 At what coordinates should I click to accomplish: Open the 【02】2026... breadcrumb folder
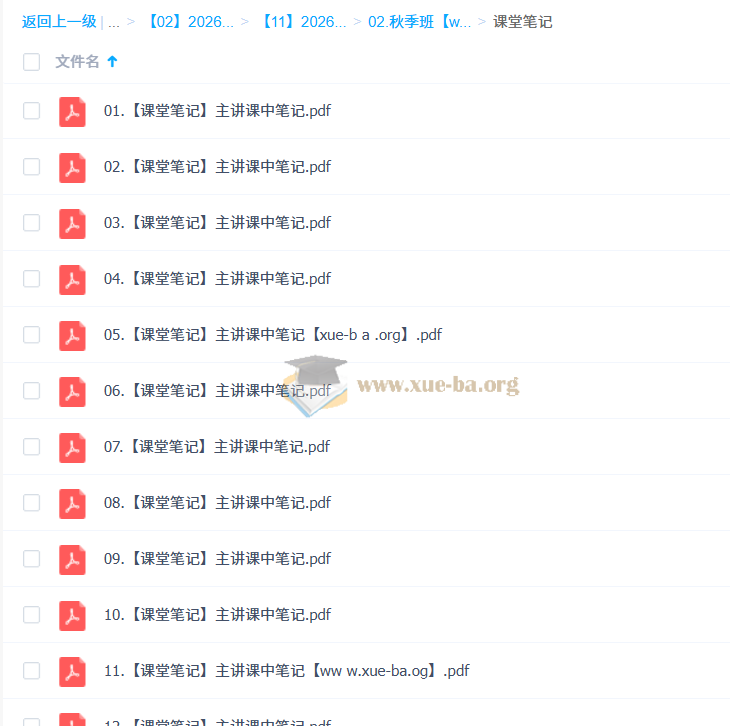(x=190, y=21)
